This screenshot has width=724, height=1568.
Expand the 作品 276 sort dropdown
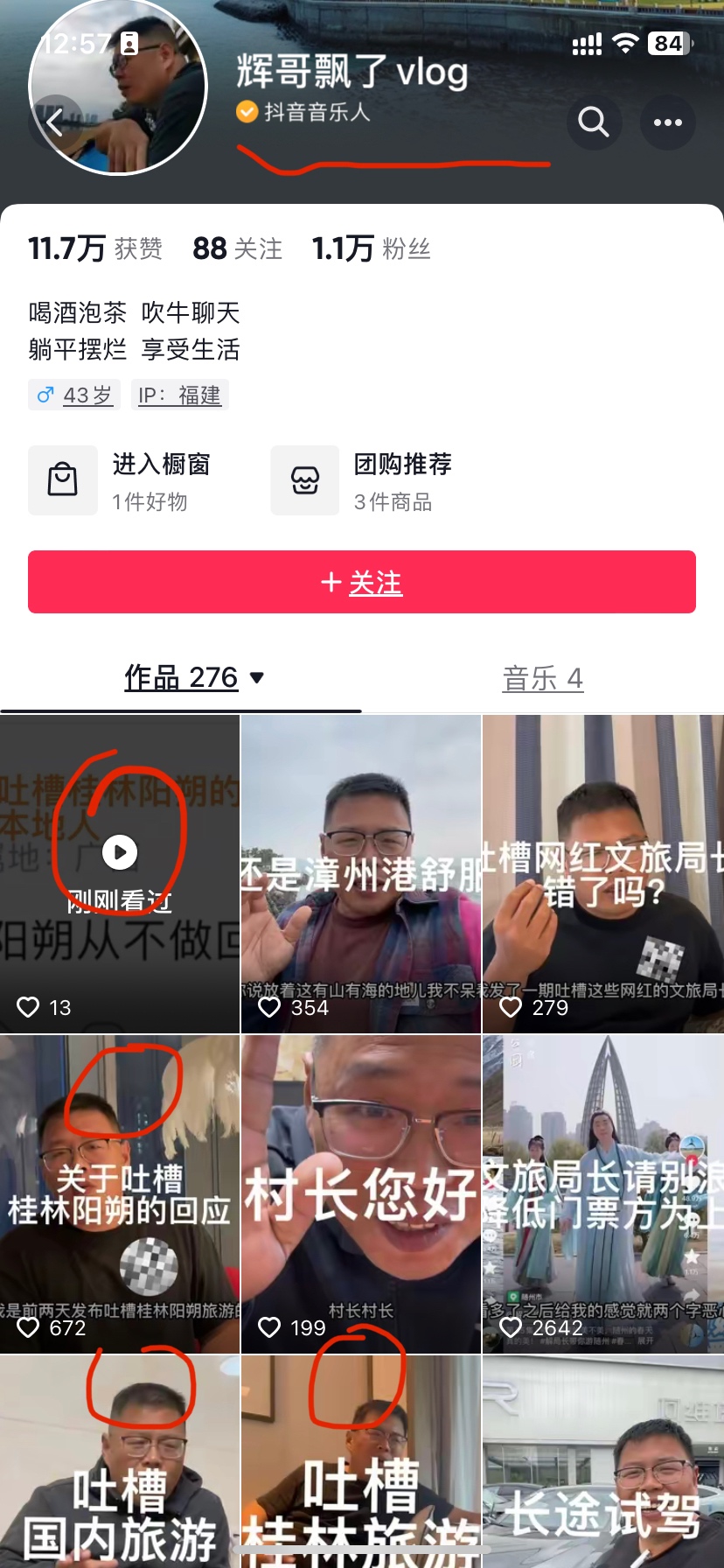click(257, 678)
